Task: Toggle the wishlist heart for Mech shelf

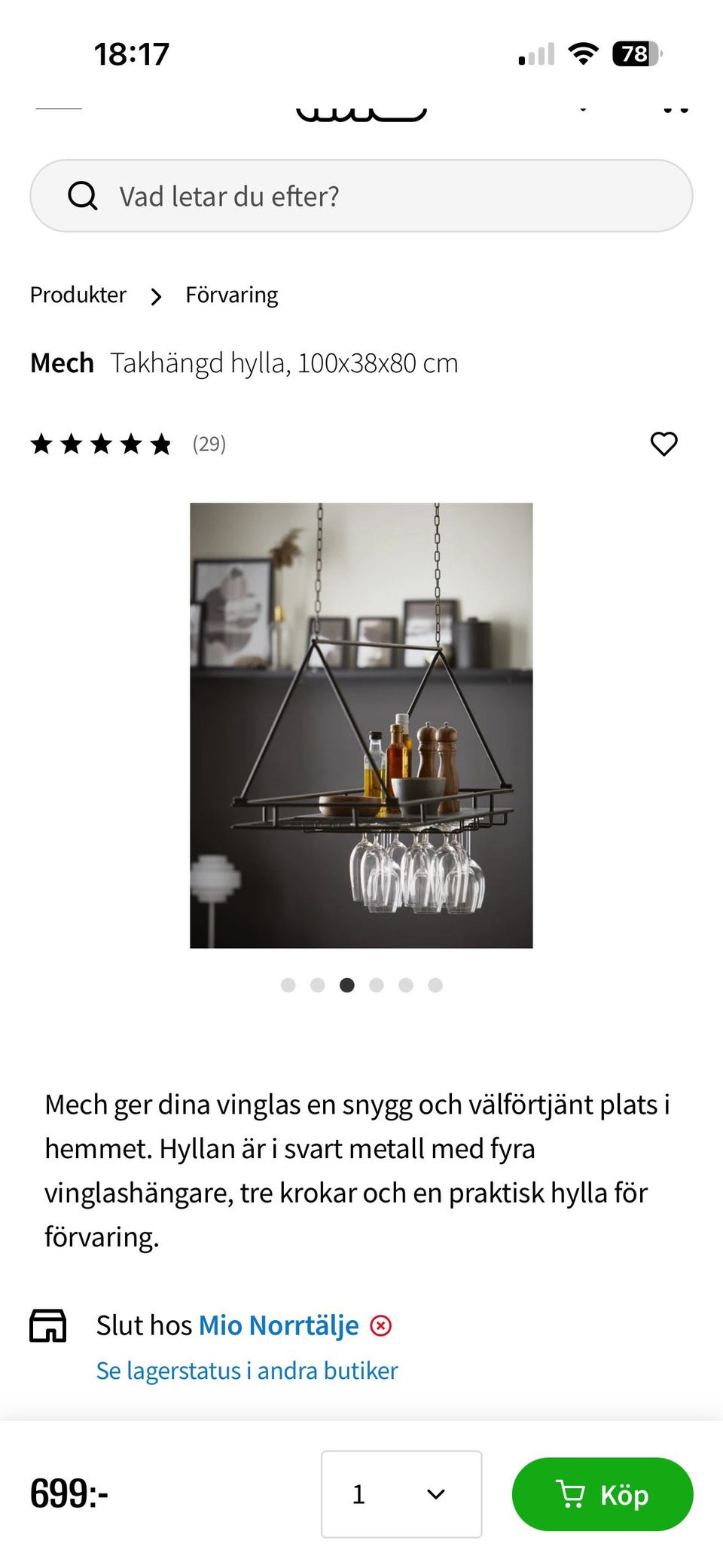Action: pyautogui.click(x=665, y=445)
